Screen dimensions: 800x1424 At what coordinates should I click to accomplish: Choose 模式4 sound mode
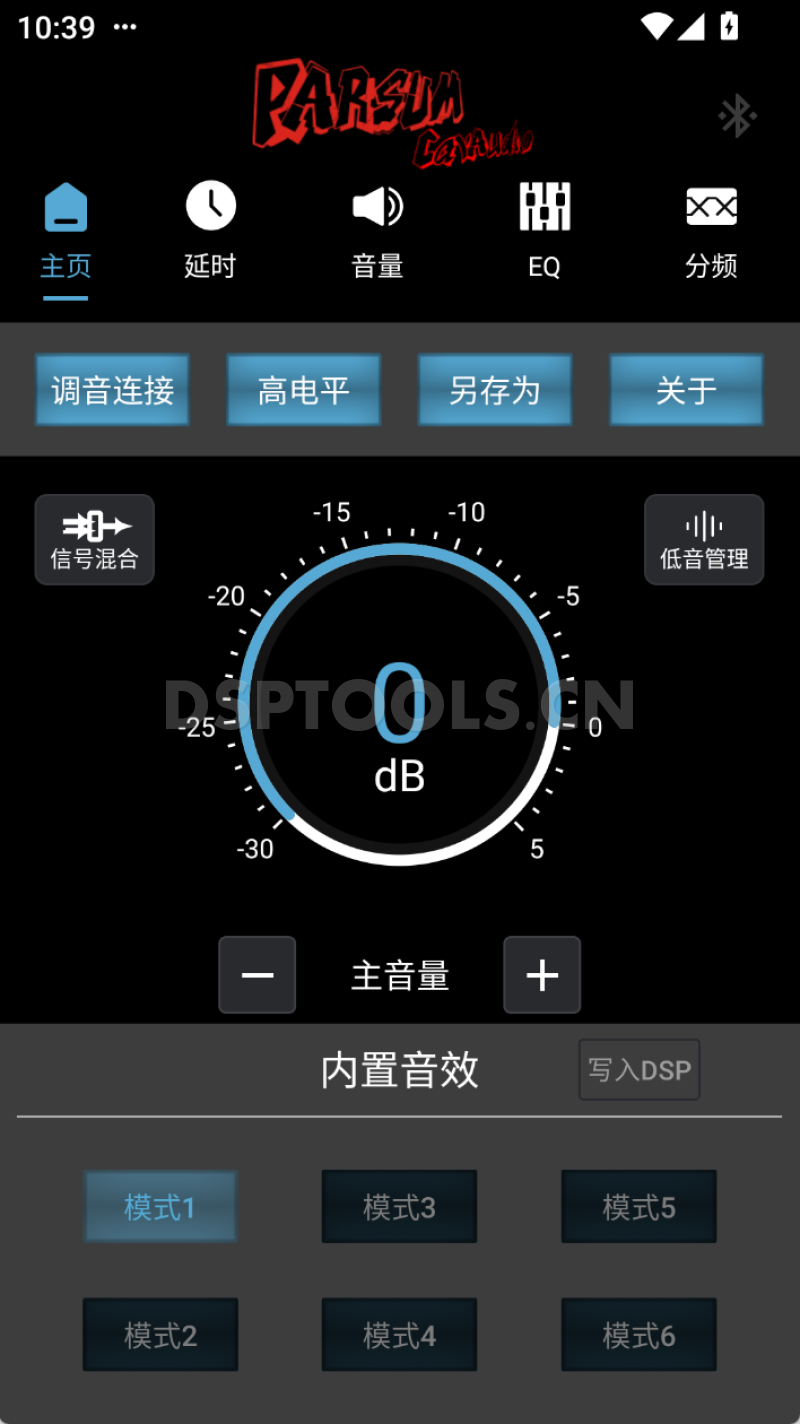click(x=399, y=1334)
